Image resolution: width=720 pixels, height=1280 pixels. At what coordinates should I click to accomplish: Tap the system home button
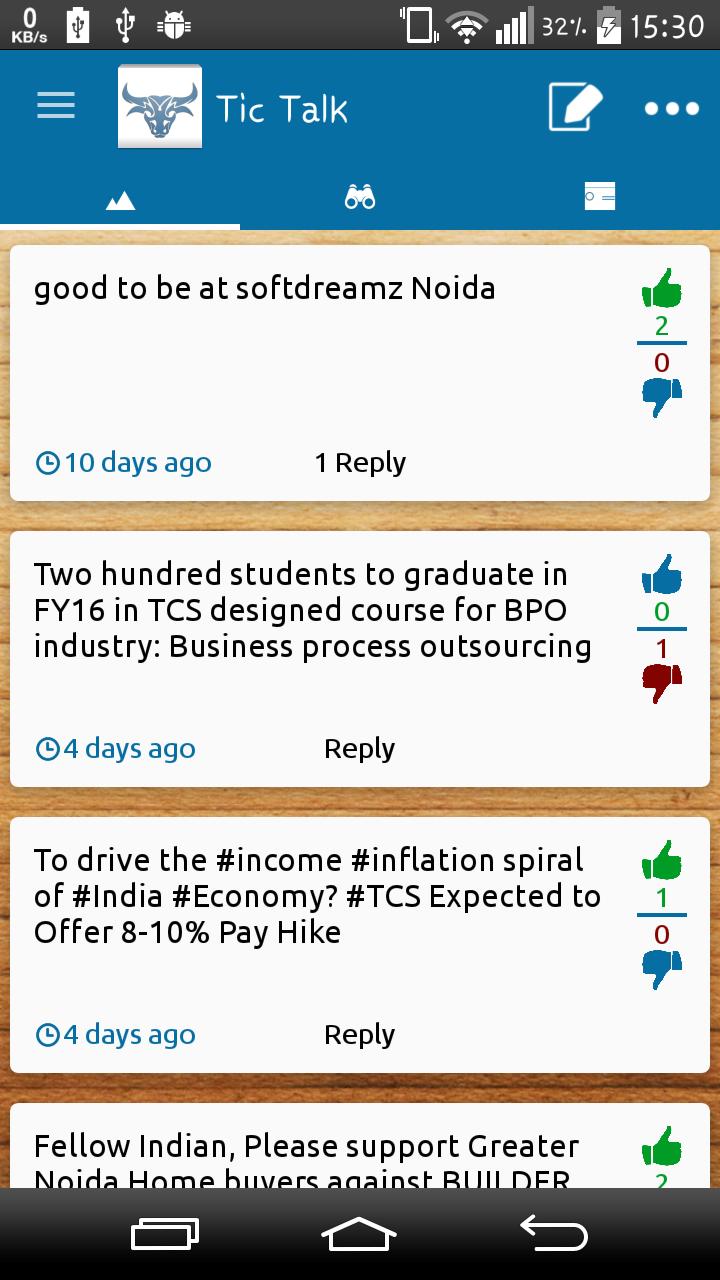[x=360, y=1234]
